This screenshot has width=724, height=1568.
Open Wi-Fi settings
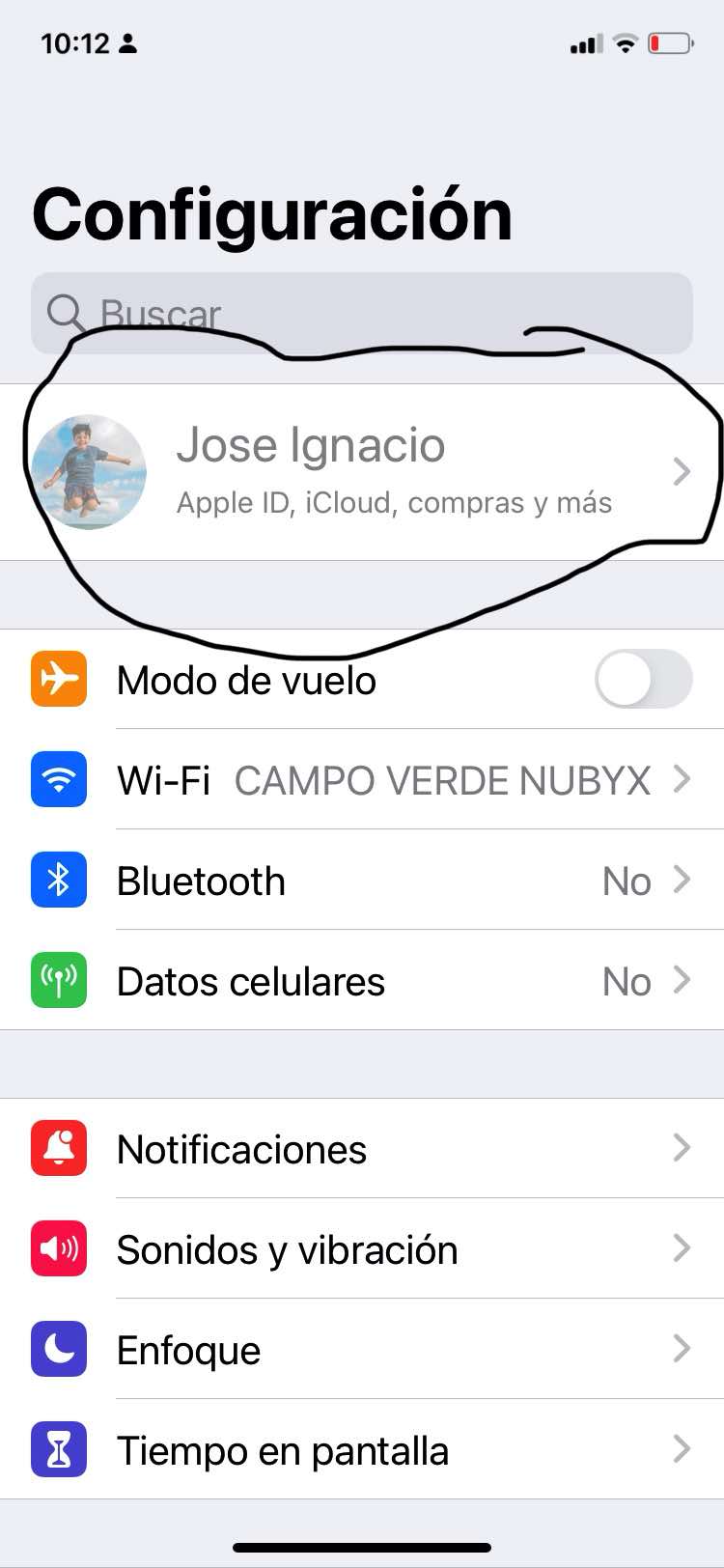tap(361, 780)
